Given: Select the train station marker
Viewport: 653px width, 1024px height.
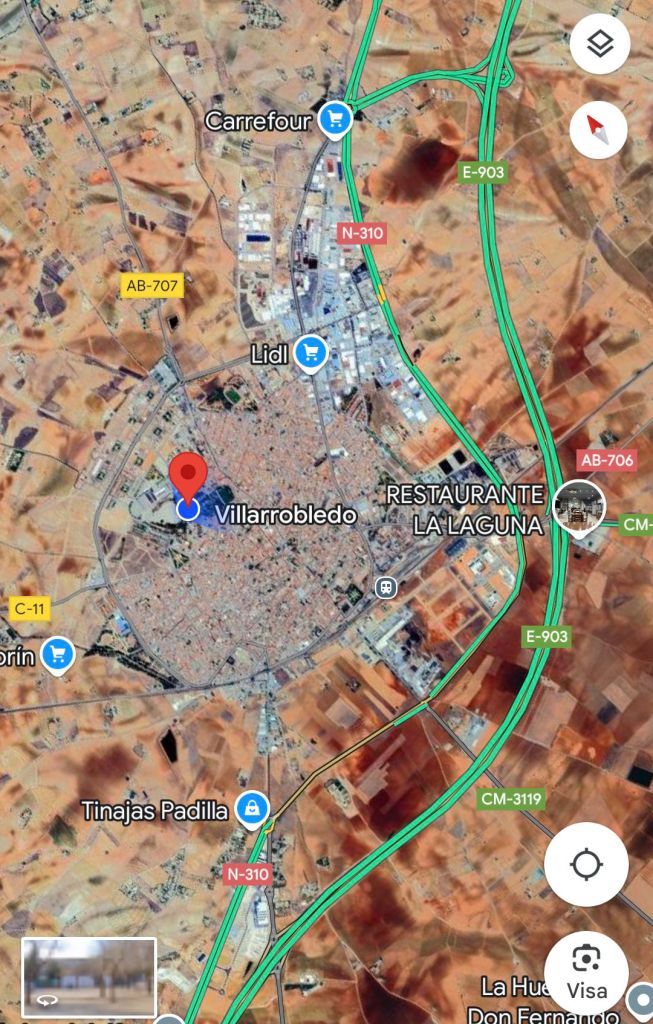Looking at the screenshot, I should coord(384,587).
